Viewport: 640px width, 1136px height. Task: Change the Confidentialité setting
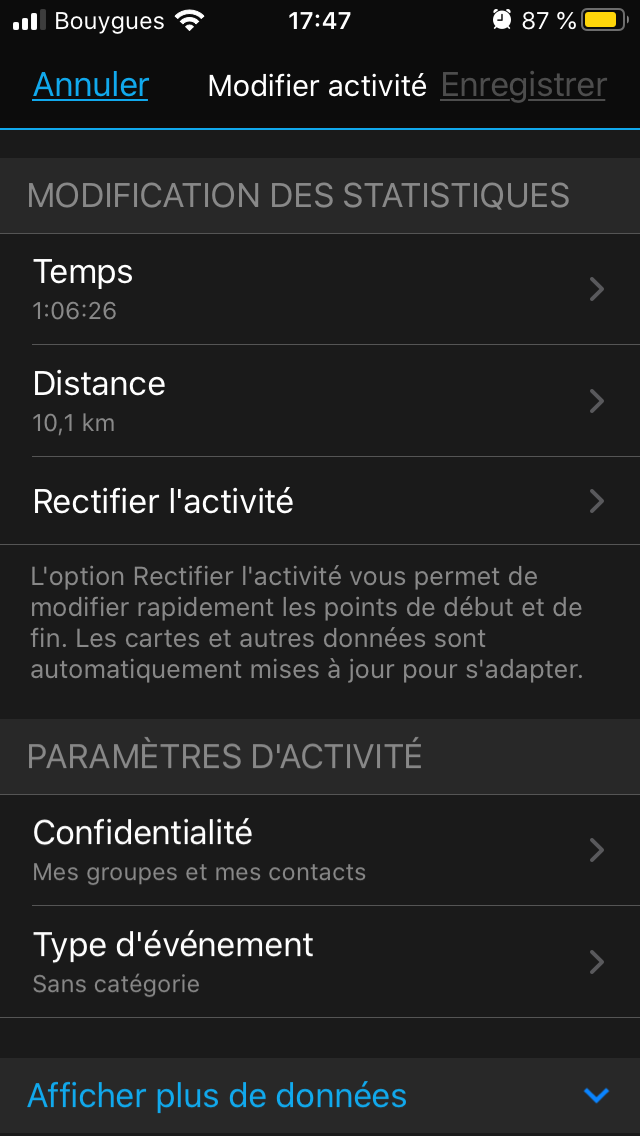(319, 850)
